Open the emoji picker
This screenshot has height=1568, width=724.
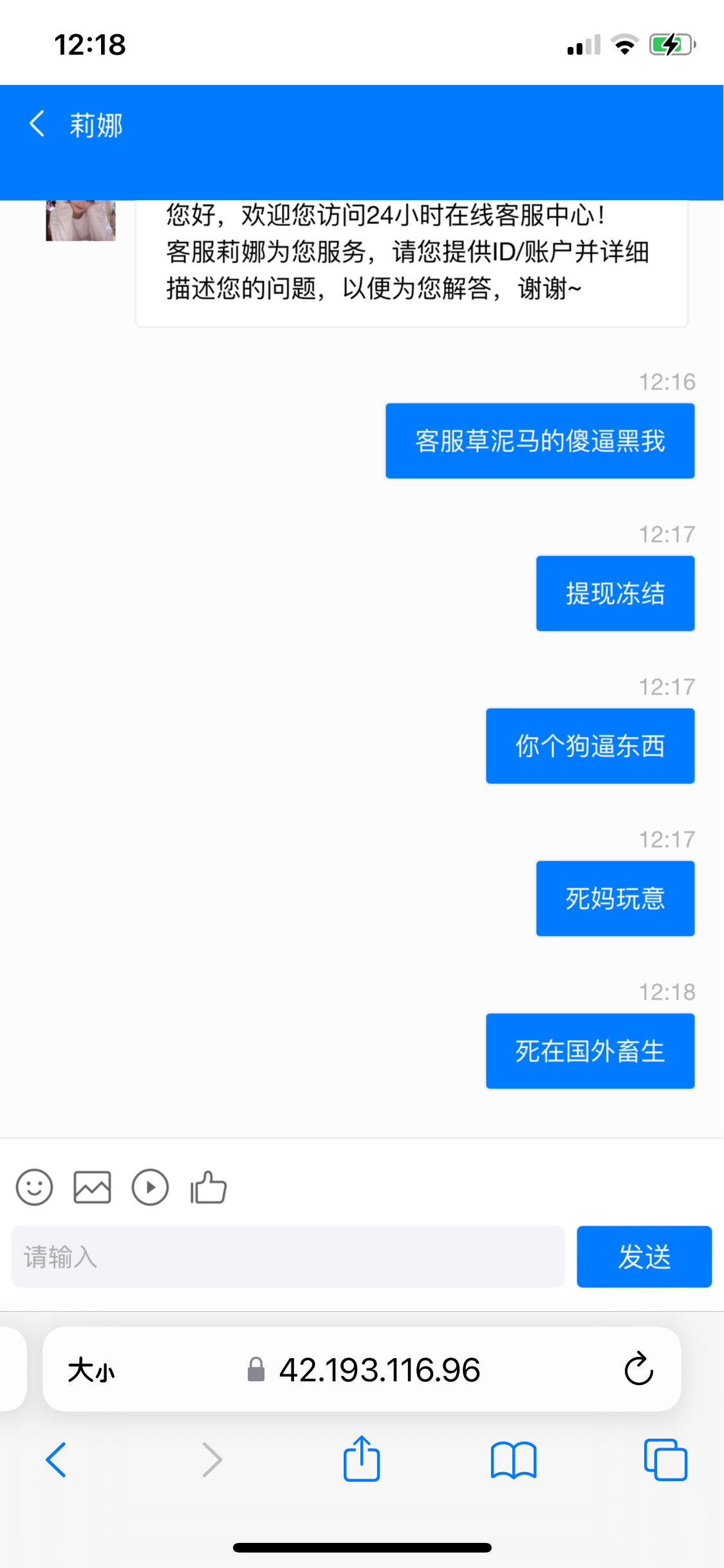click(35, 1187)
